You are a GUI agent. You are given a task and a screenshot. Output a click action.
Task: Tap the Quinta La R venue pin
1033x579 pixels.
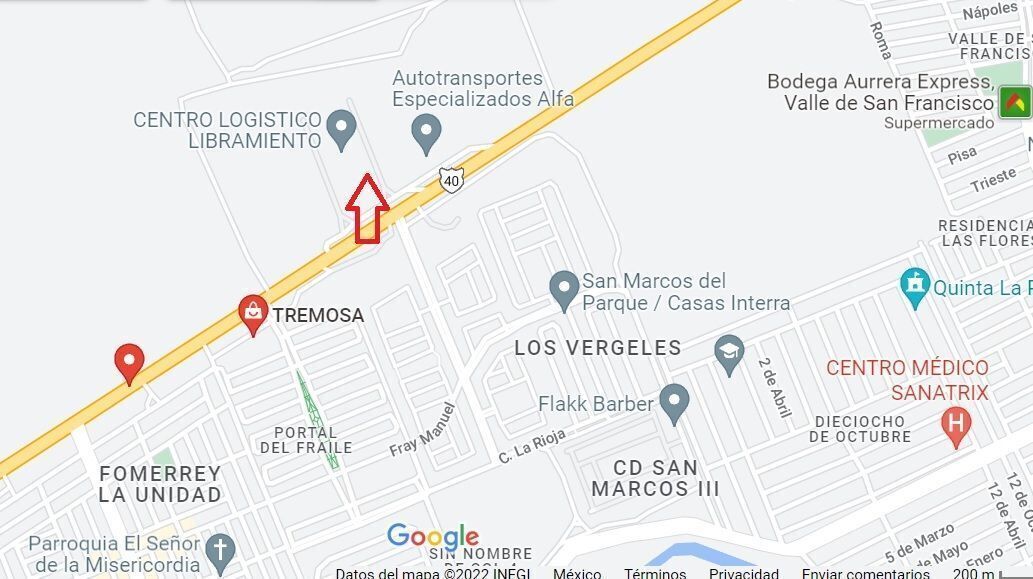(x=914, y=287)
